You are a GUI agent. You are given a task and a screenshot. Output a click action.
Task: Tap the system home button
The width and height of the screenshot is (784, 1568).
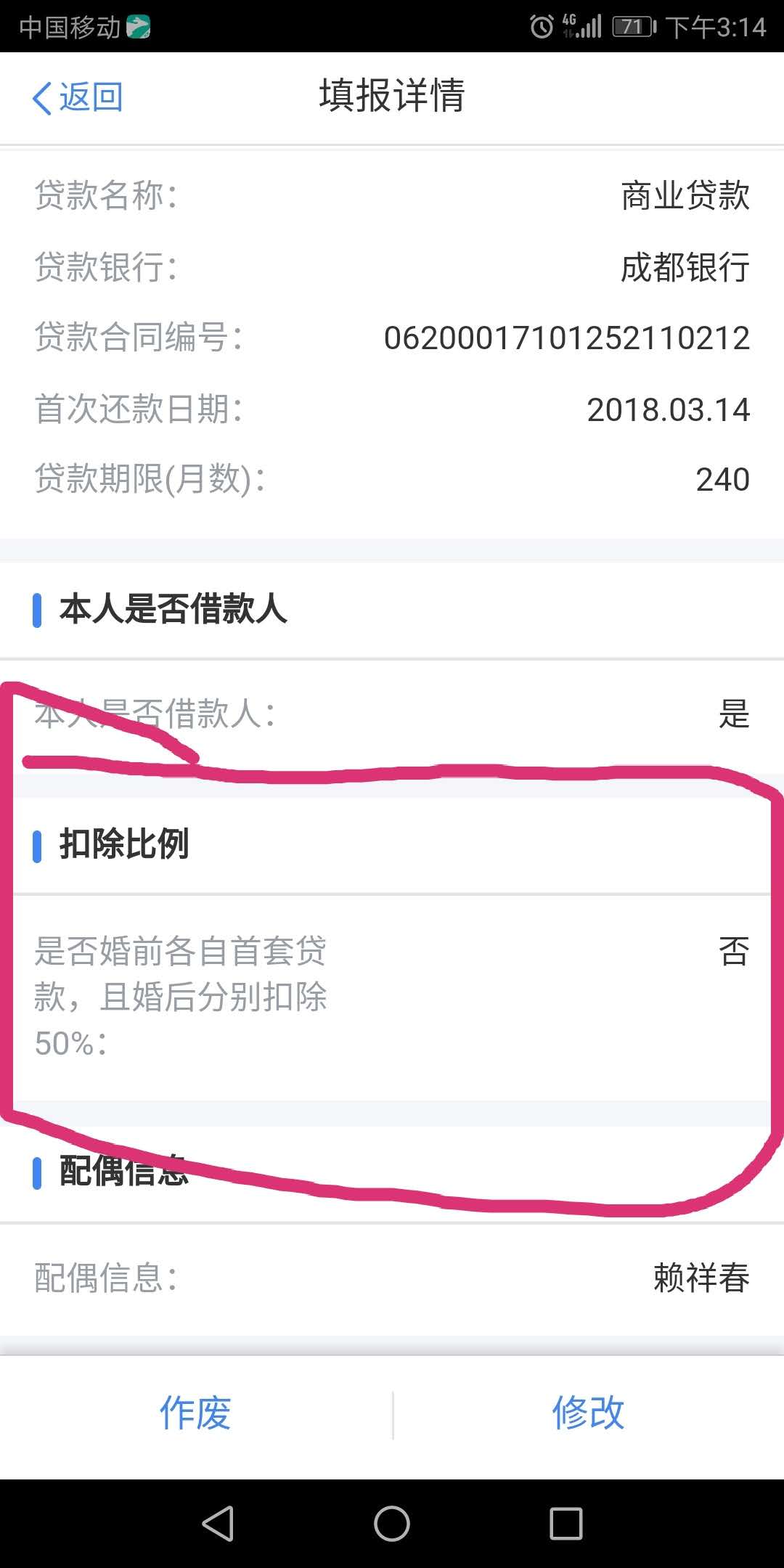(392, 1523)
